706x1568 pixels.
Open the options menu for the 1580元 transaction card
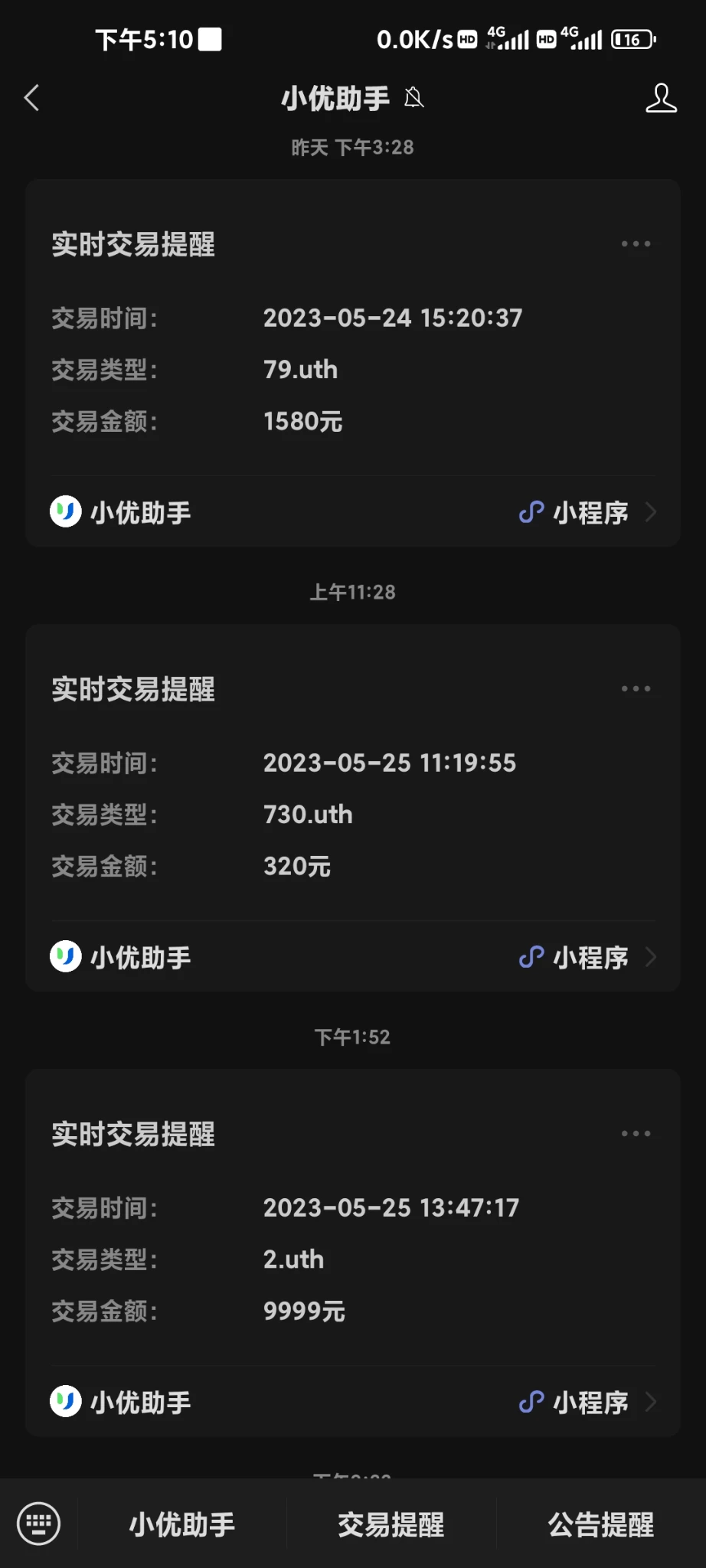pyautogui.click(x=636, y=244)
